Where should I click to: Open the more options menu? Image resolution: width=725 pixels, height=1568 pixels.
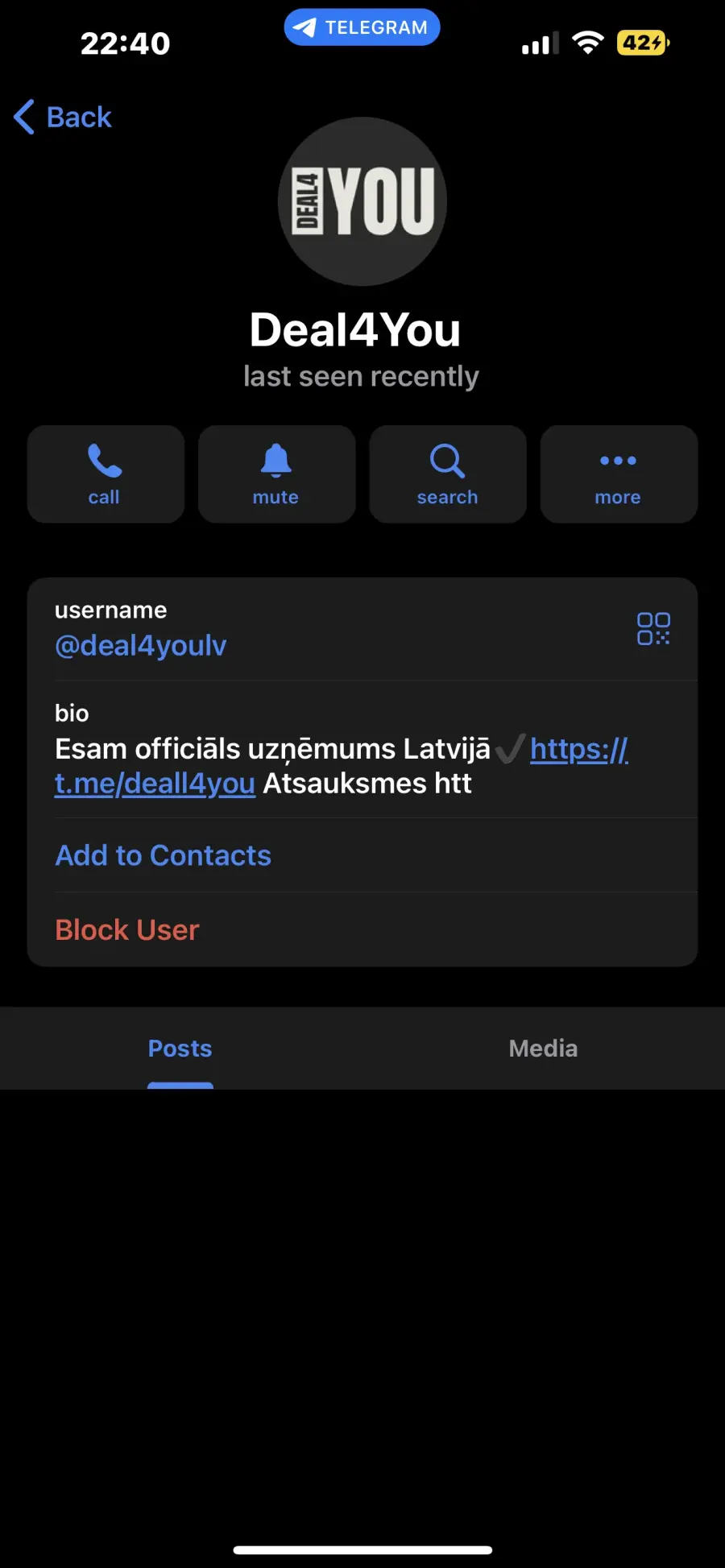[x=619, y=474]
